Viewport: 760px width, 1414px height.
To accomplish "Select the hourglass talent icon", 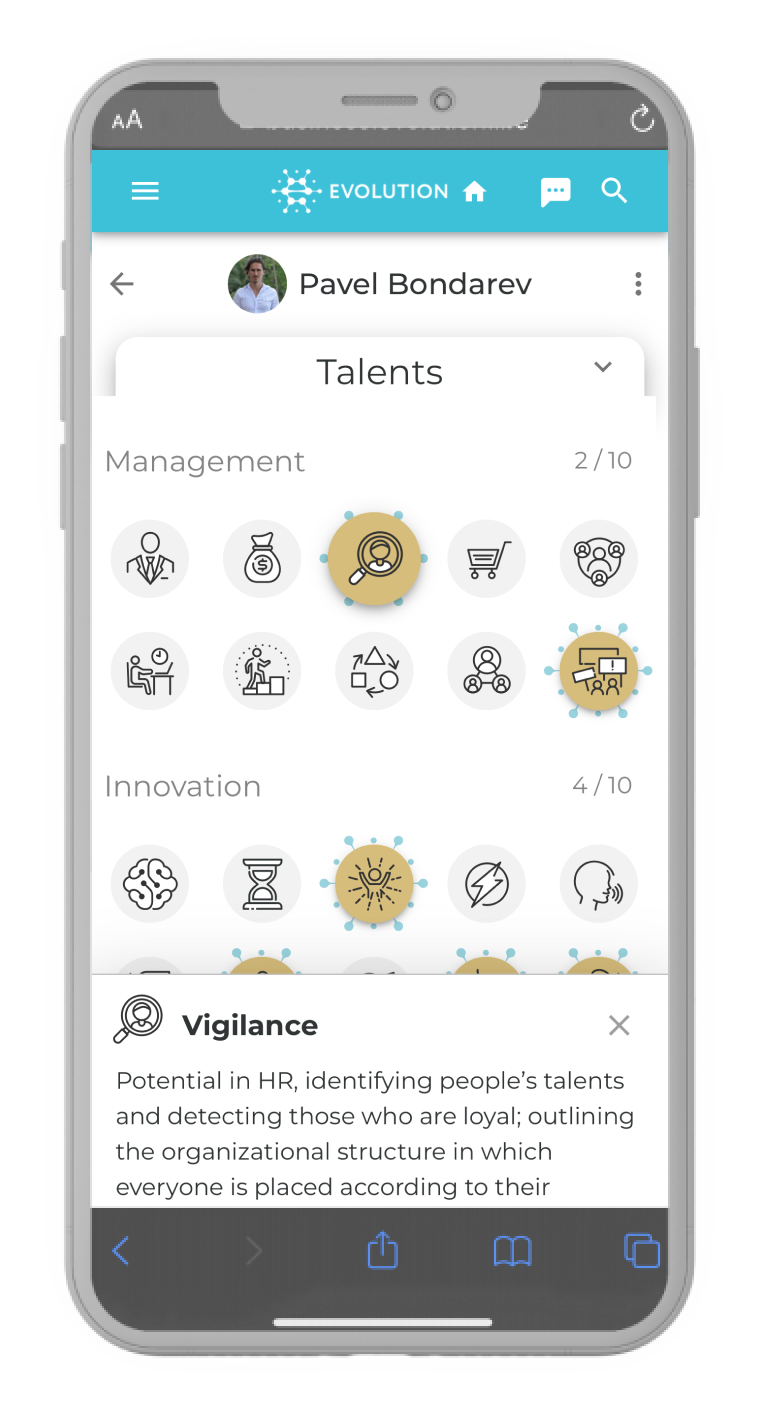I will 261,884.
